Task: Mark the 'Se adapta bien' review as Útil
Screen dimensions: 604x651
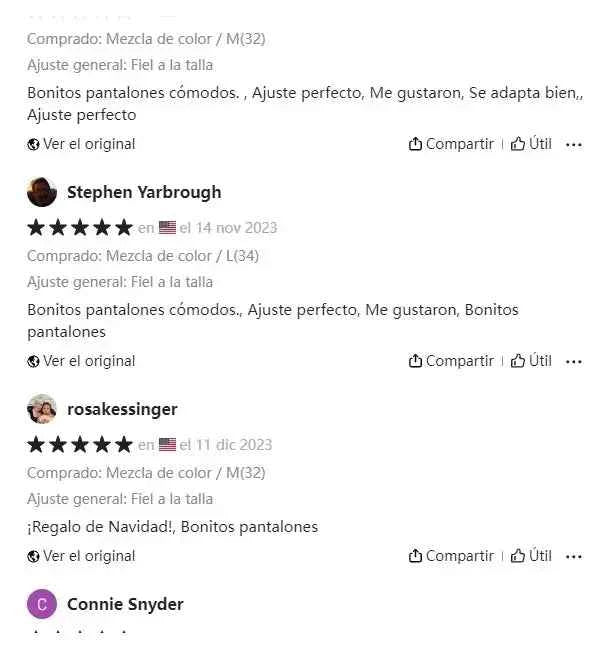Action: click(531, 144)
